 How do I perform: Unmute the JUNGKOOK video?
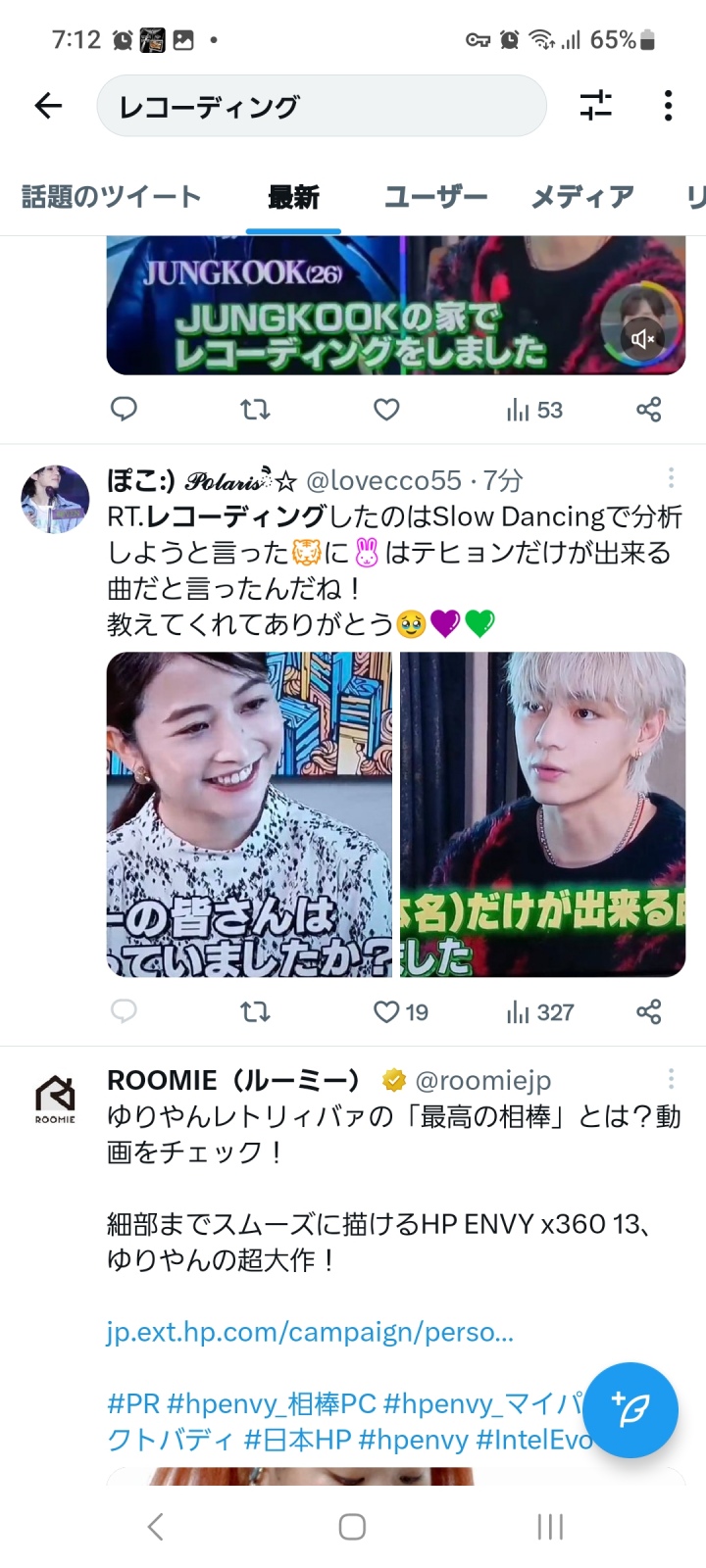coord(643,339)
